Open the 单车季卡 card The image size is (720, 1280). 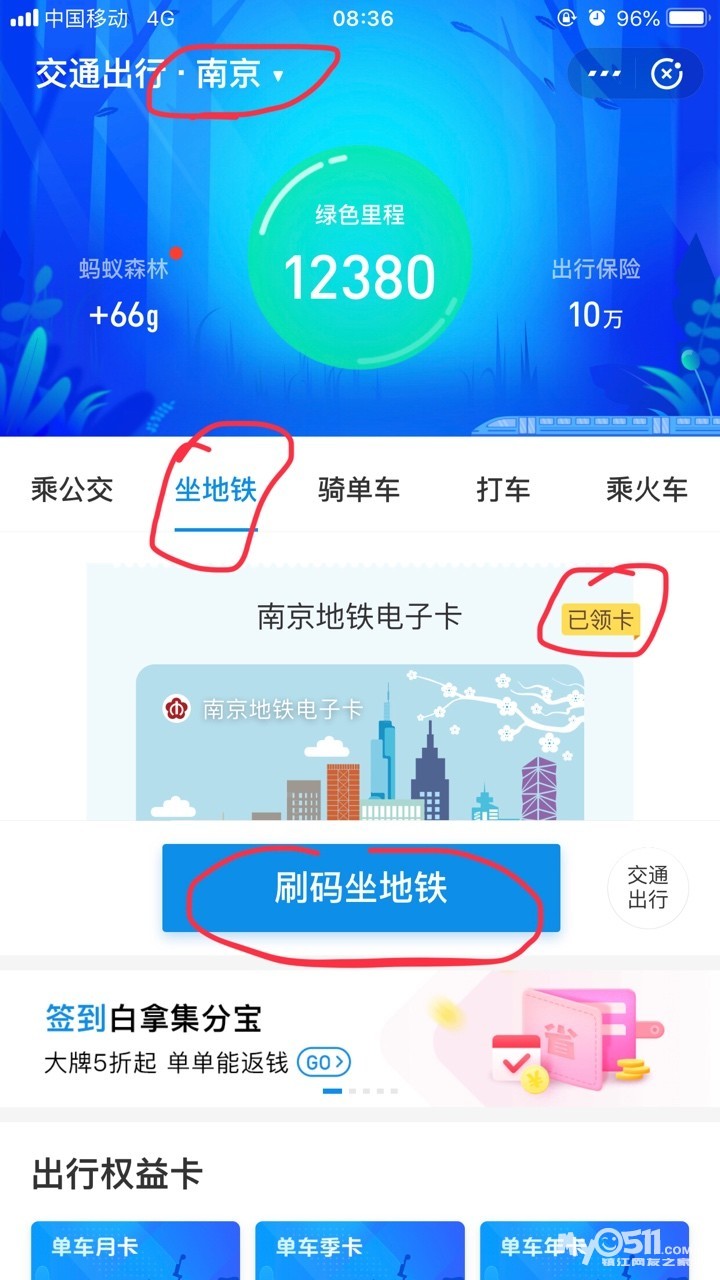pyautogui.click(x=359, y=1250)
